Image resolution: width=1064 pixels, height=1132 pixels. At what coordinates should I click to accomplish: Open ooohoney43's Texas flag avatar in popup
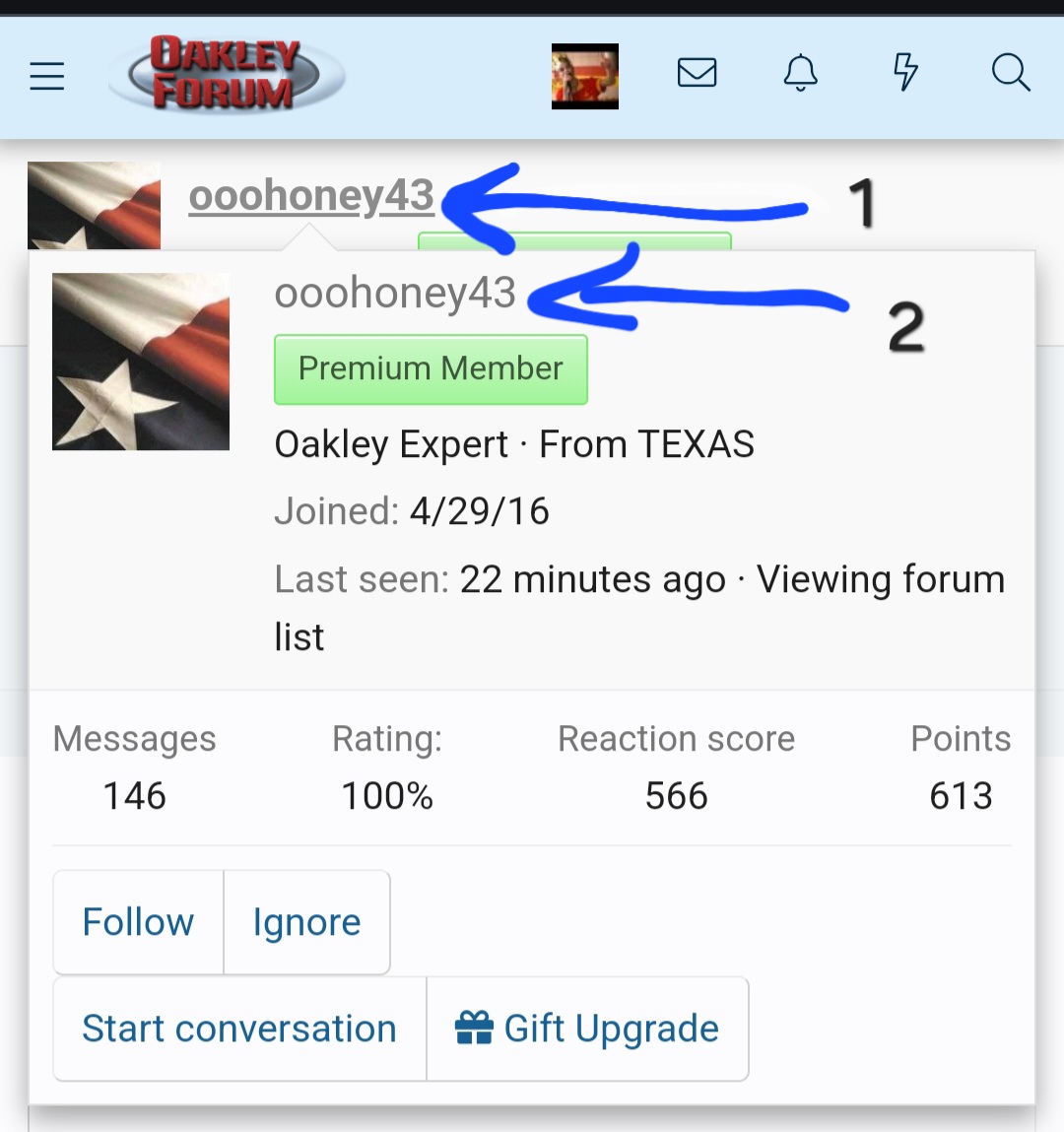click(x=141, y=362)
